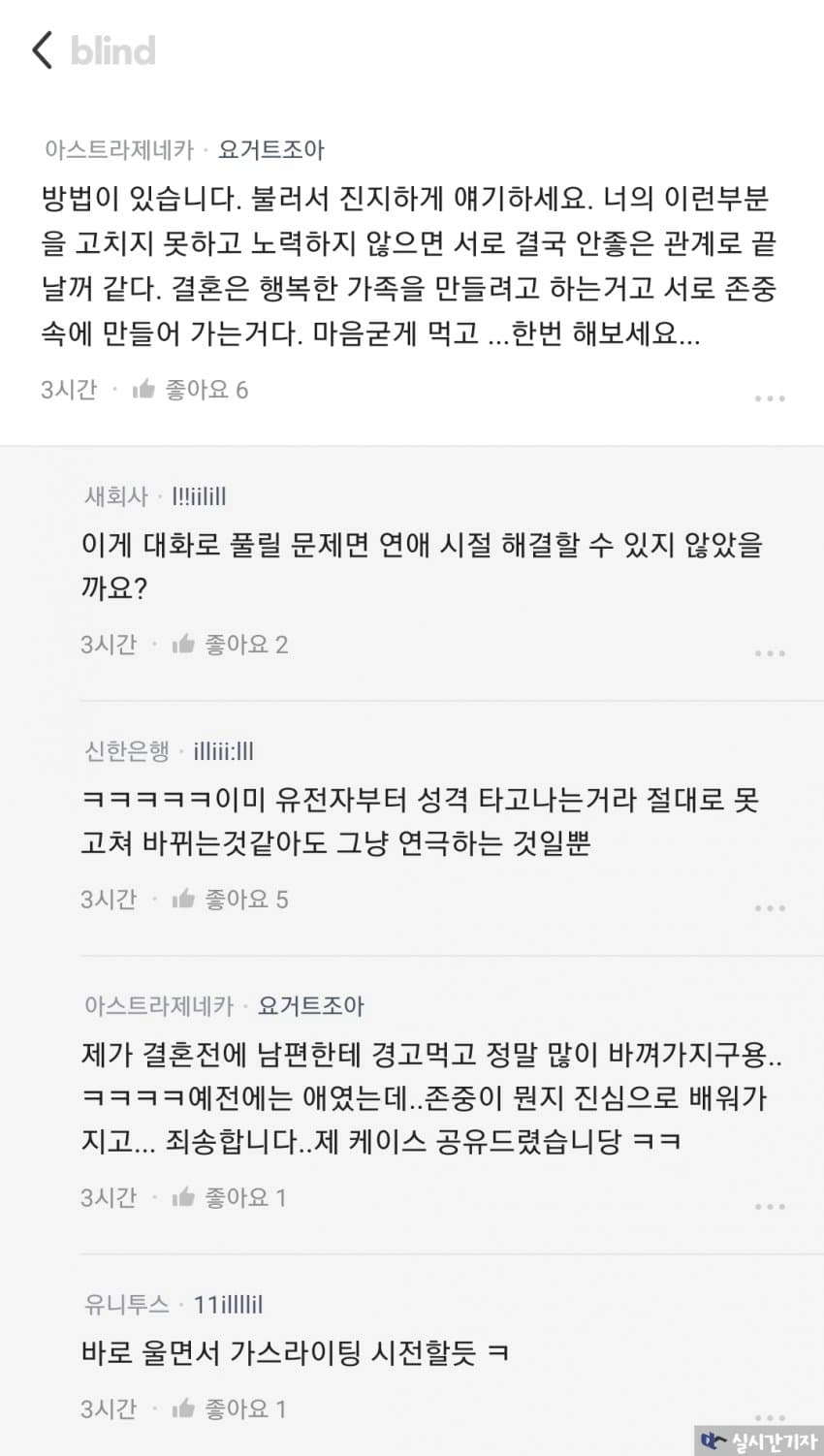Screen dimensions: 824x1456
Task: Click the back chevron at top left
Action: (x=41, y=50)
